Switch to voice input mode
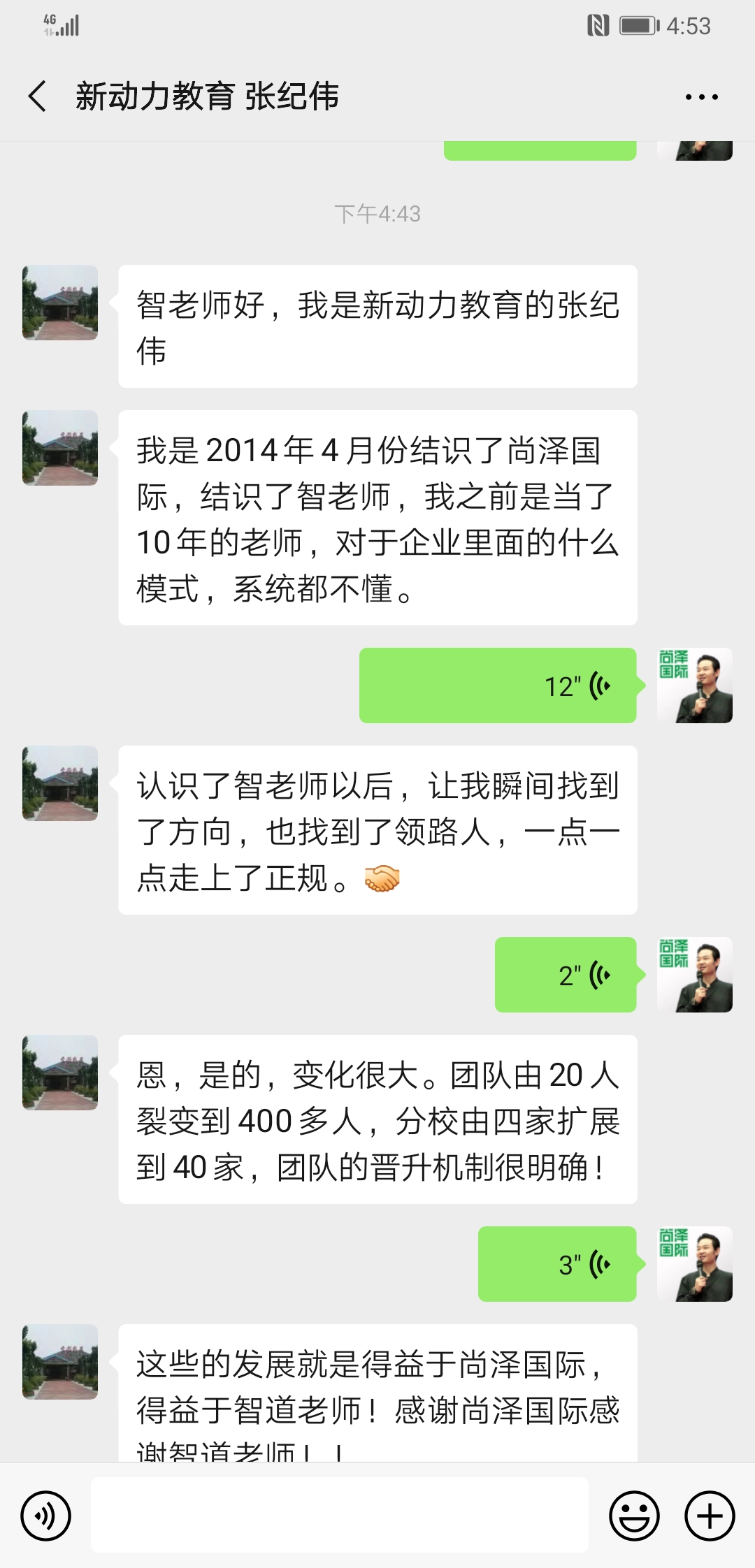Viewport: 755px width, 1568px height. 46,1516
